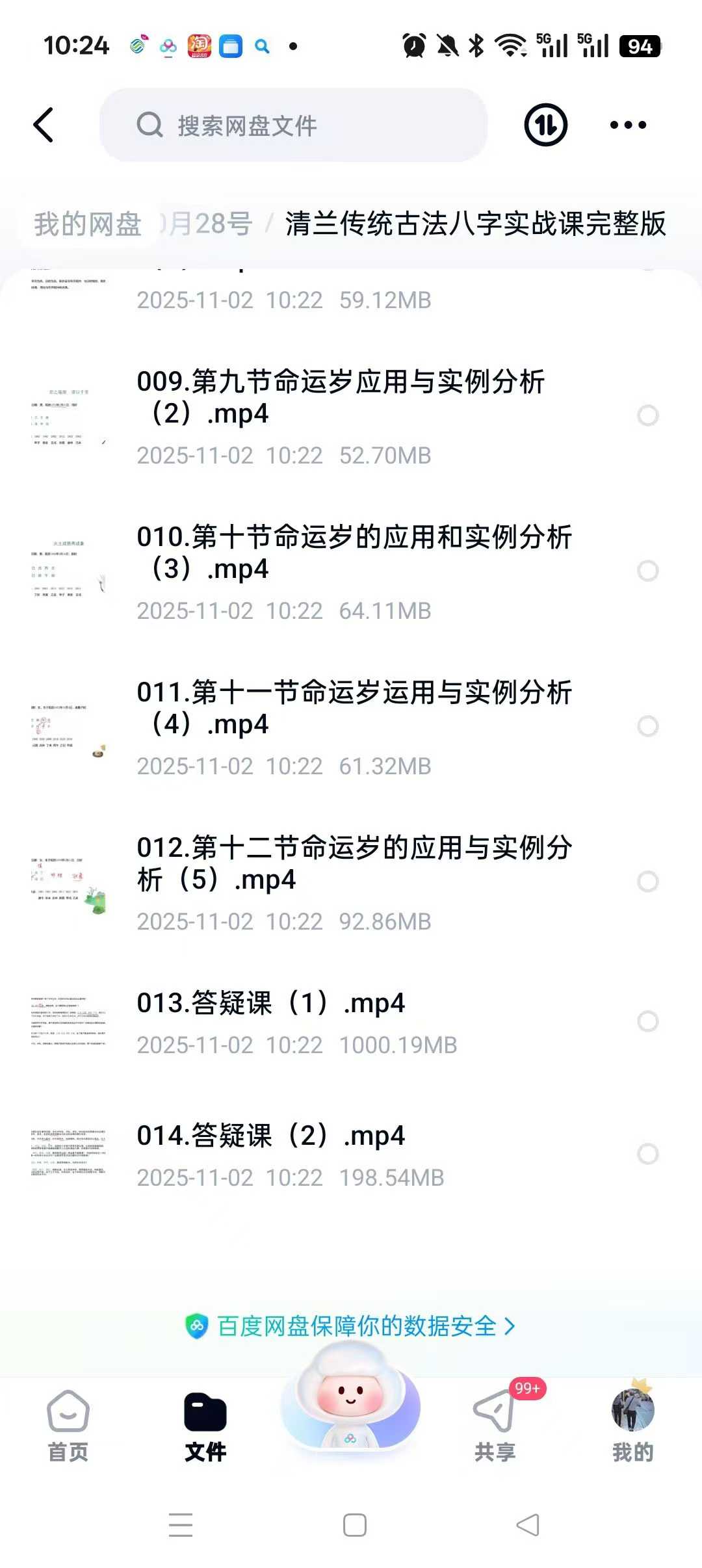702x1568 pixels.
Task: Open the transfer list icon
Action: [545, 125]
